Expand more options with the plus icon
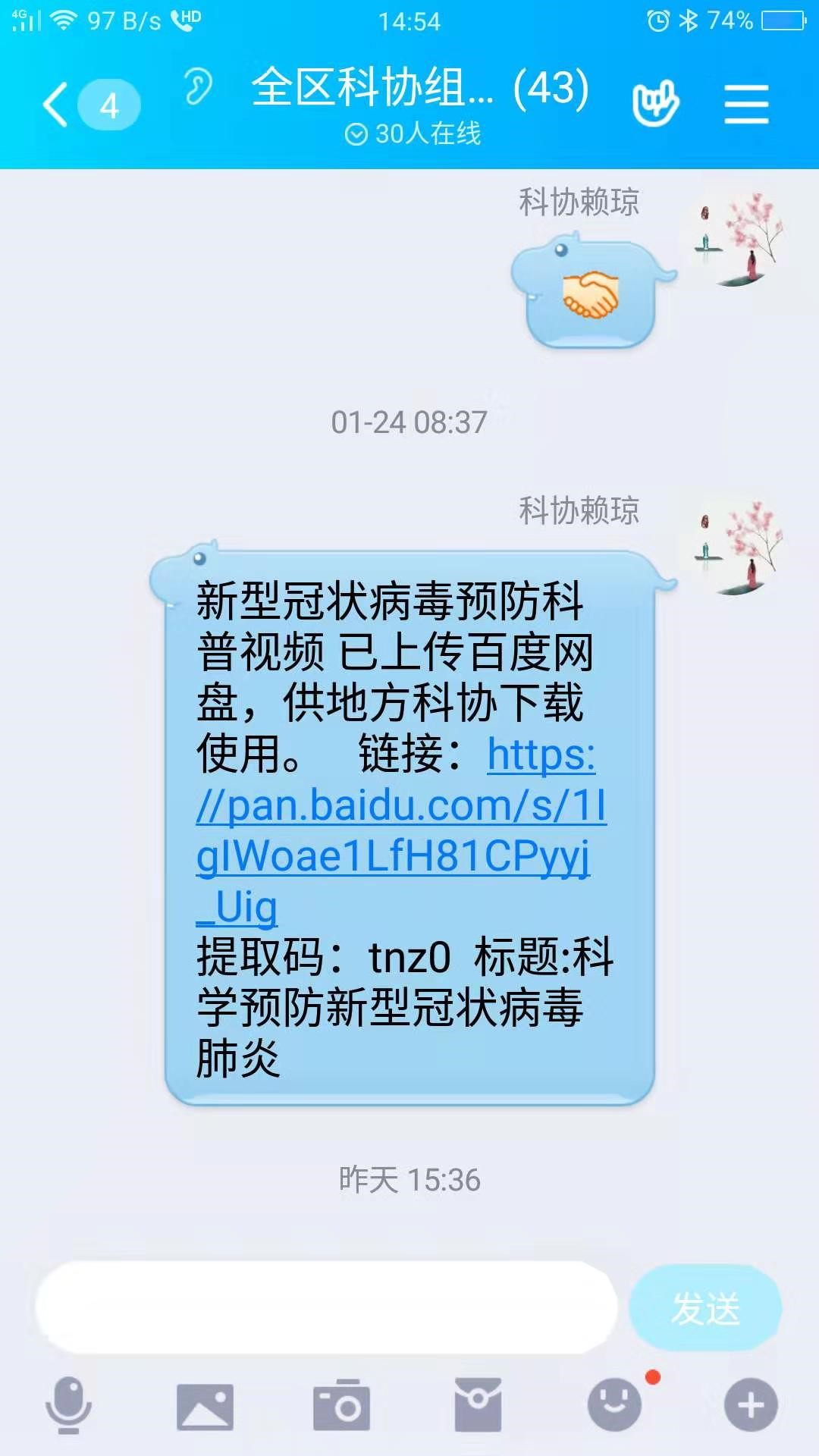 coord(751,1405)
